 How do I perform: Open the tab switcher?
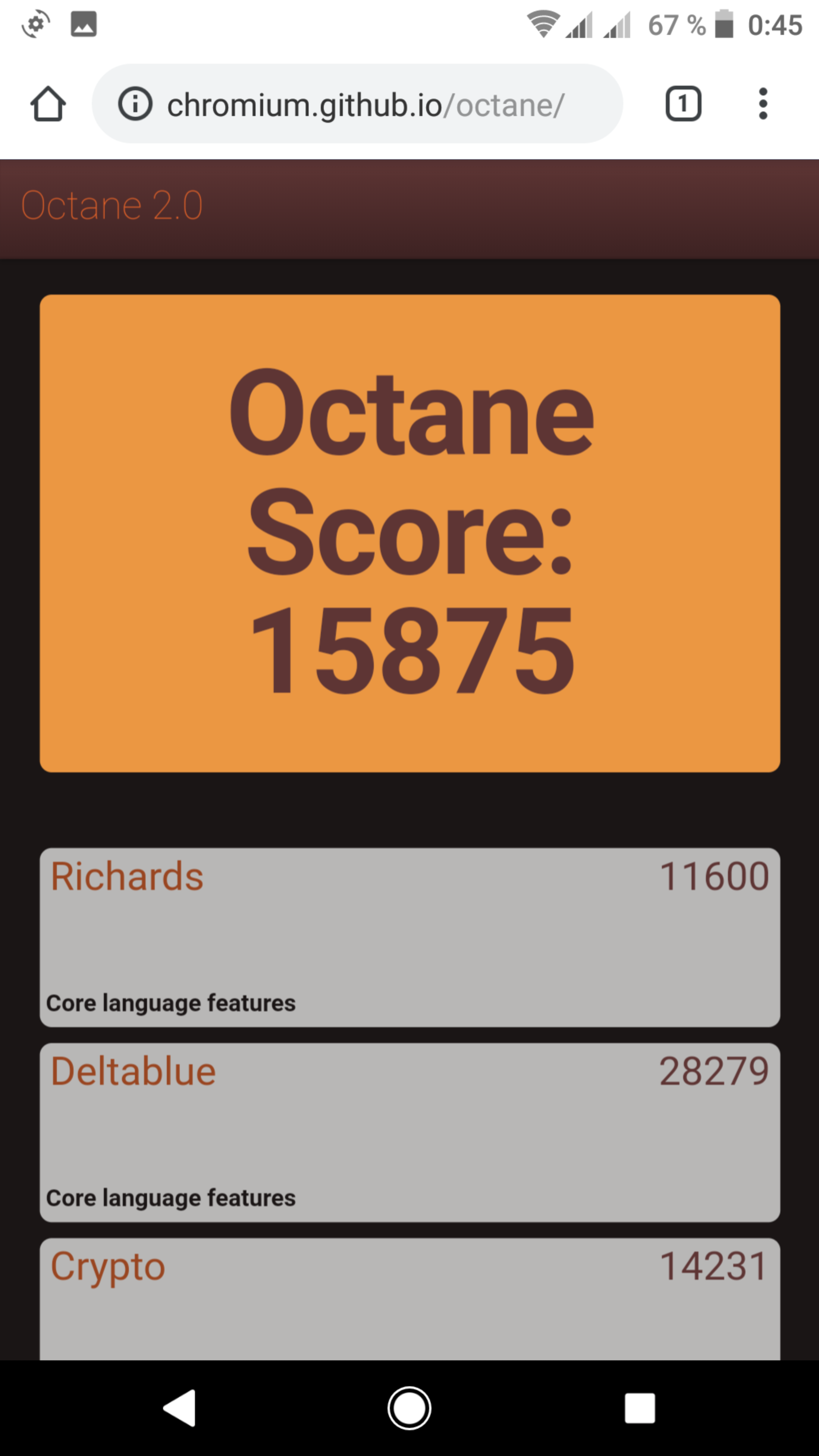point(683,104)
